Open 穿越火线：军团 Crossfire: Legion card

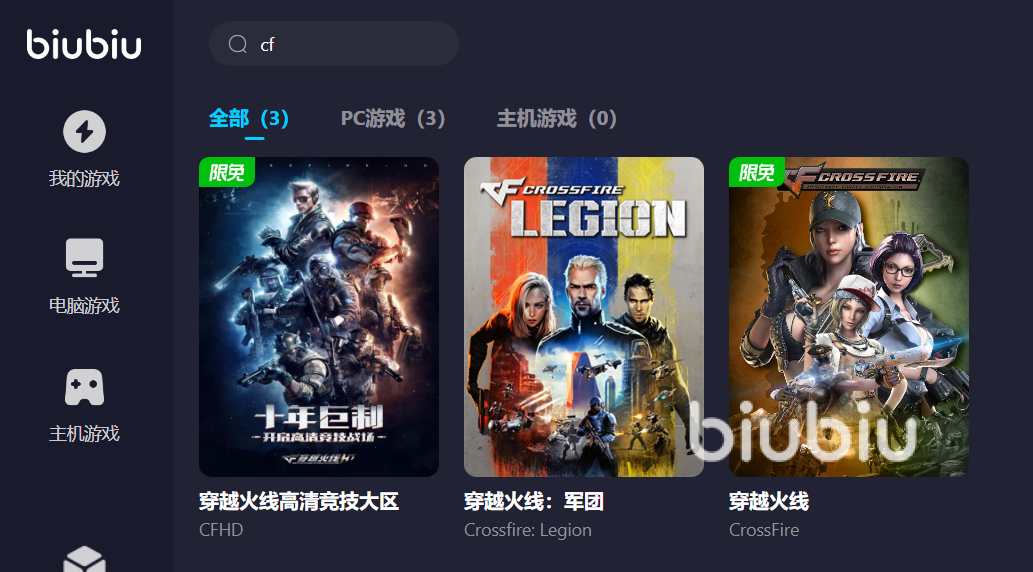point(583,316)
